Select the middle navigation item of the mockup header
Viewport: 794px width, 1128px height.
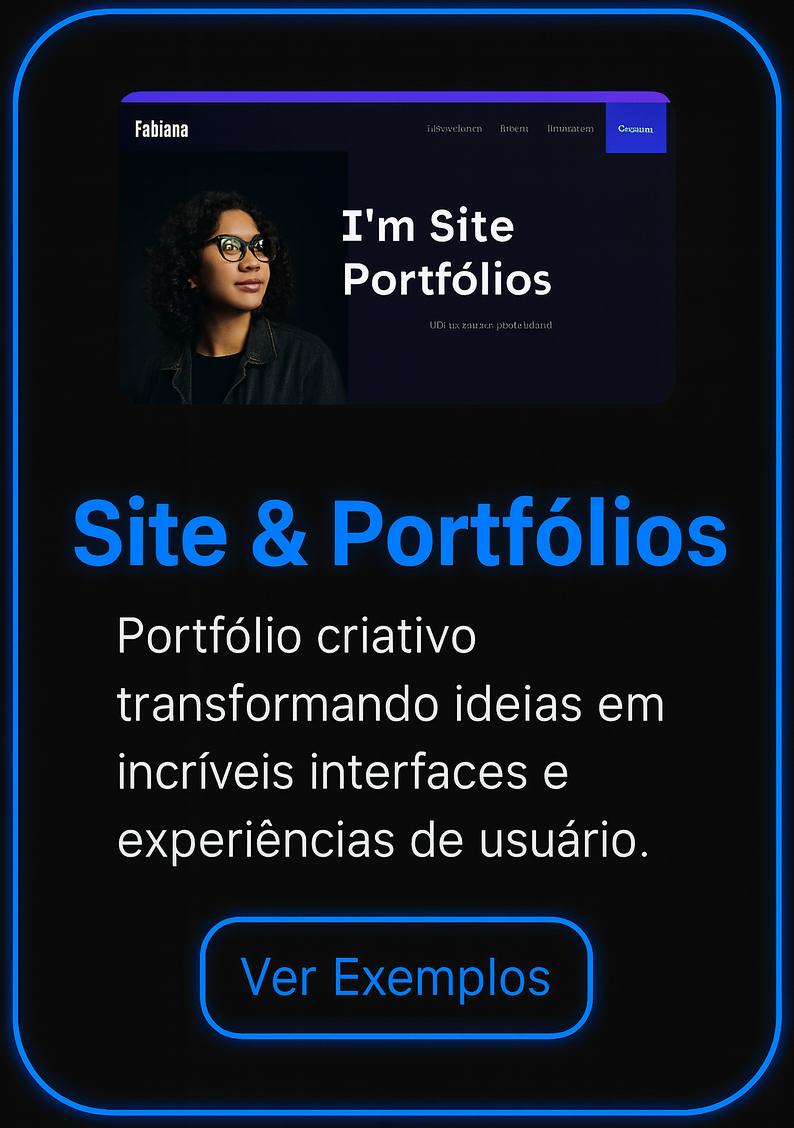(x=512, y=128)
